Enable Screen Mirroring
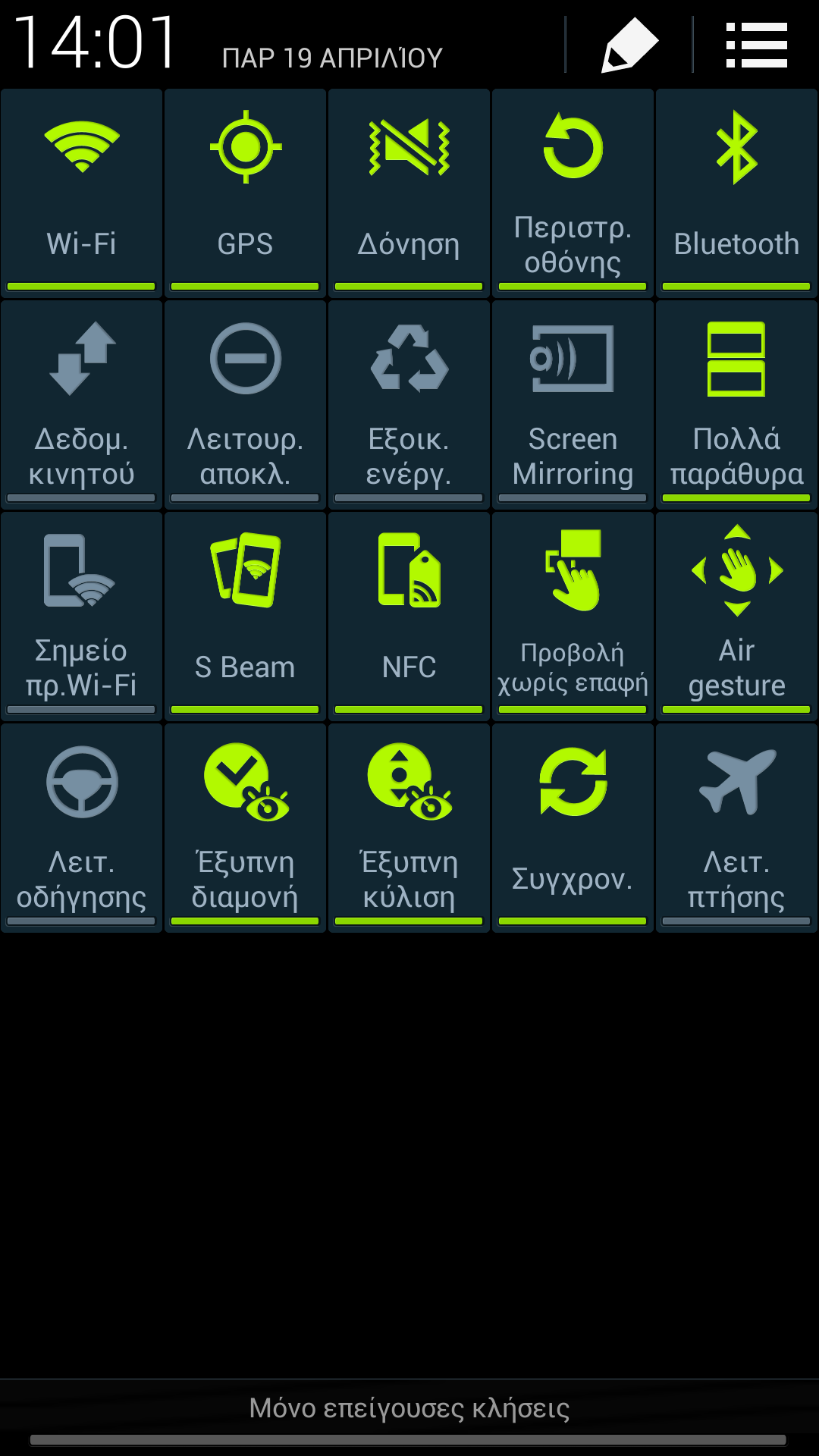Image resolution: width=819 pixels, height=1456 pixels. 573,404
